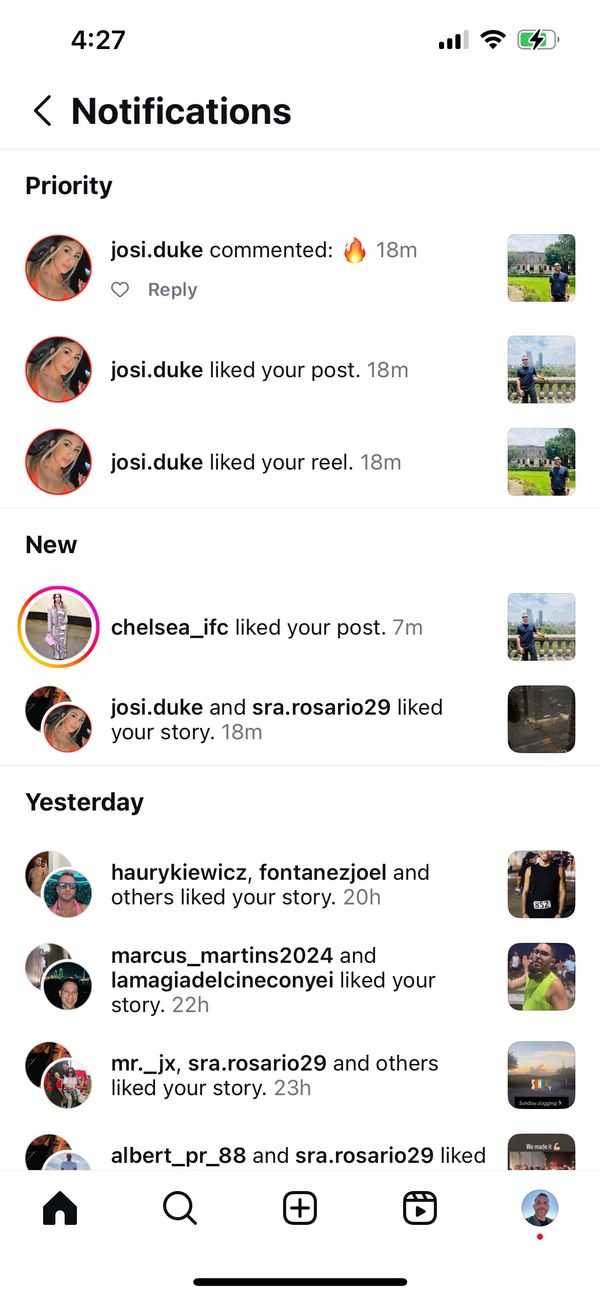Open the josi.duke and sra.rosario29 story like notification
The height and width of the screenshot is (1298, 600).
300,719
